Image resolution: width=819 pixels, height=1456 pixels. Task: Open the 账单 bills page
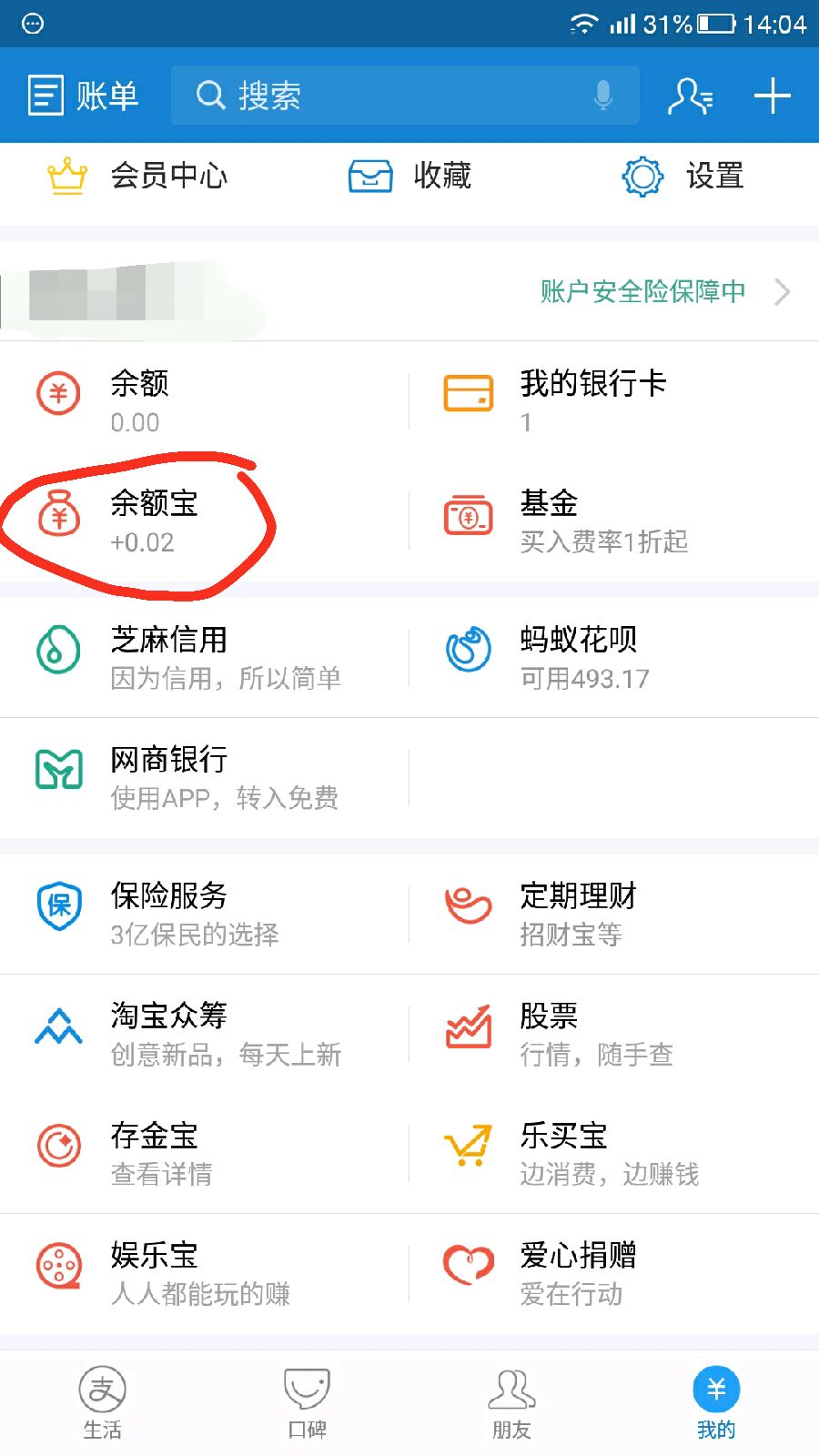click(83, 96)
